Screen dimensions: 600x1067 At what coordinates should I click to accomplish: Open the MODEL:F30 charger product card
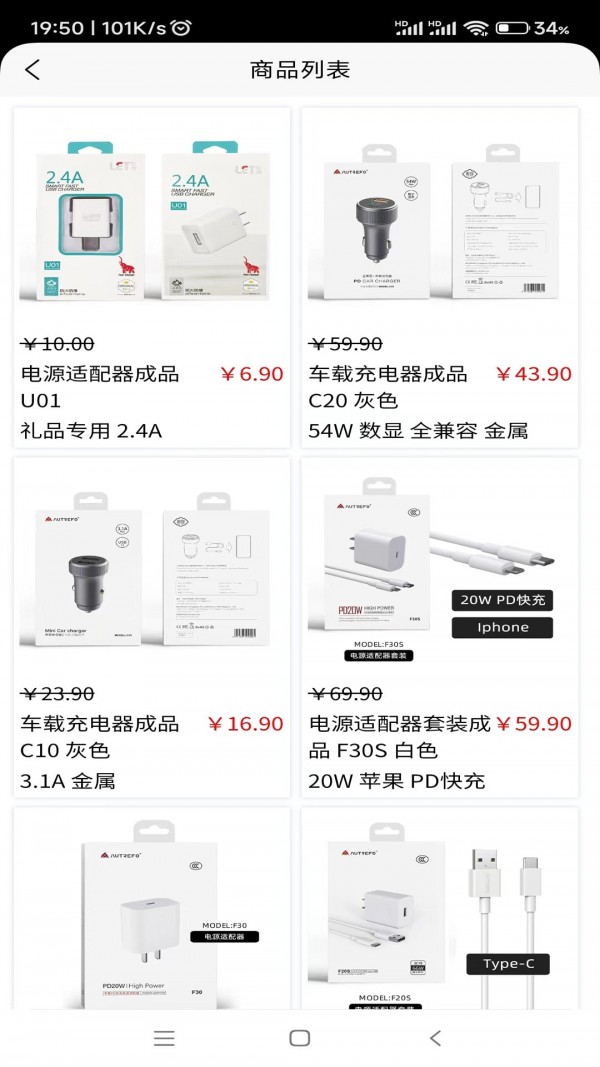coord(151,910)
